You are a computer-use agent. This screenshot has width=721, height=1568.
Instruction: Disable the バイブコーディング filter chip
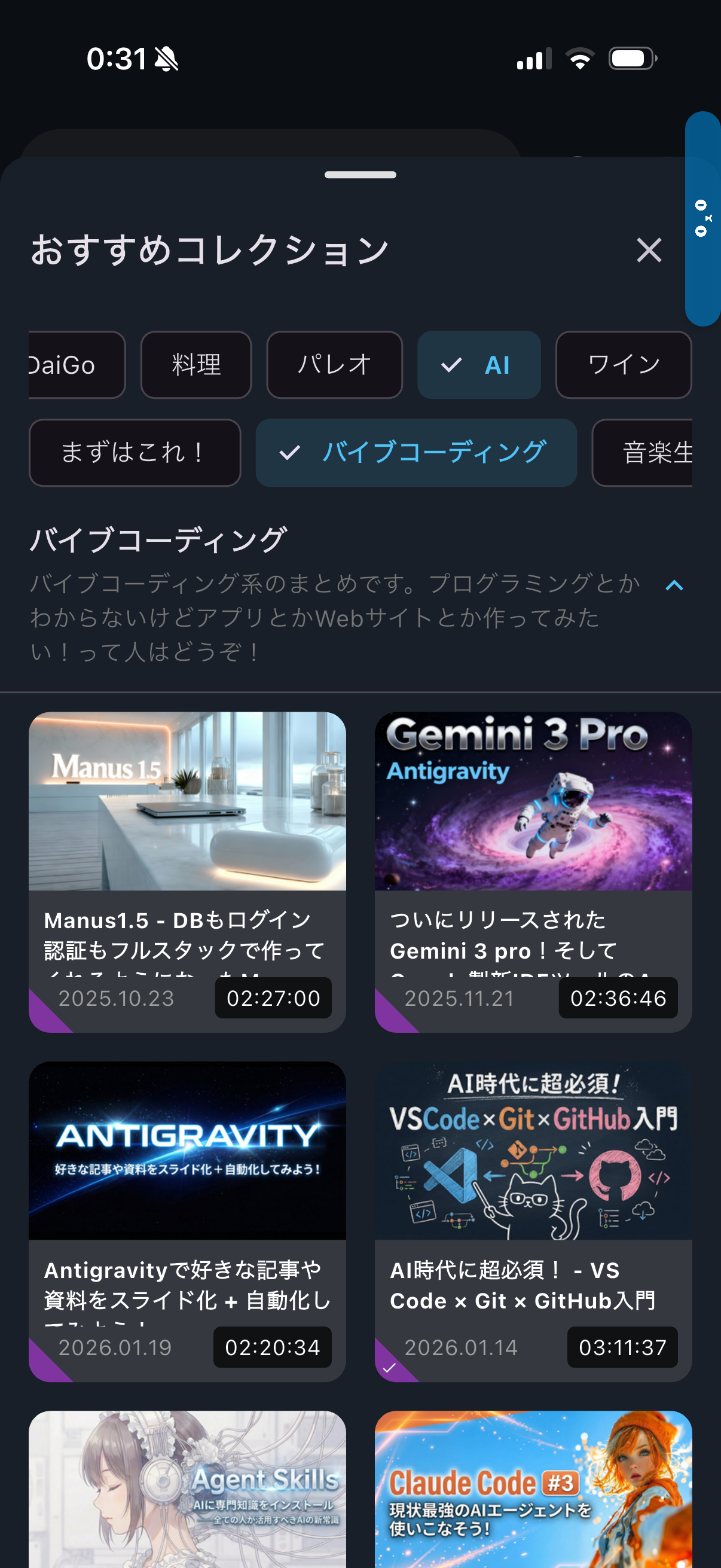pyautogui.click(x=417, y=452)
